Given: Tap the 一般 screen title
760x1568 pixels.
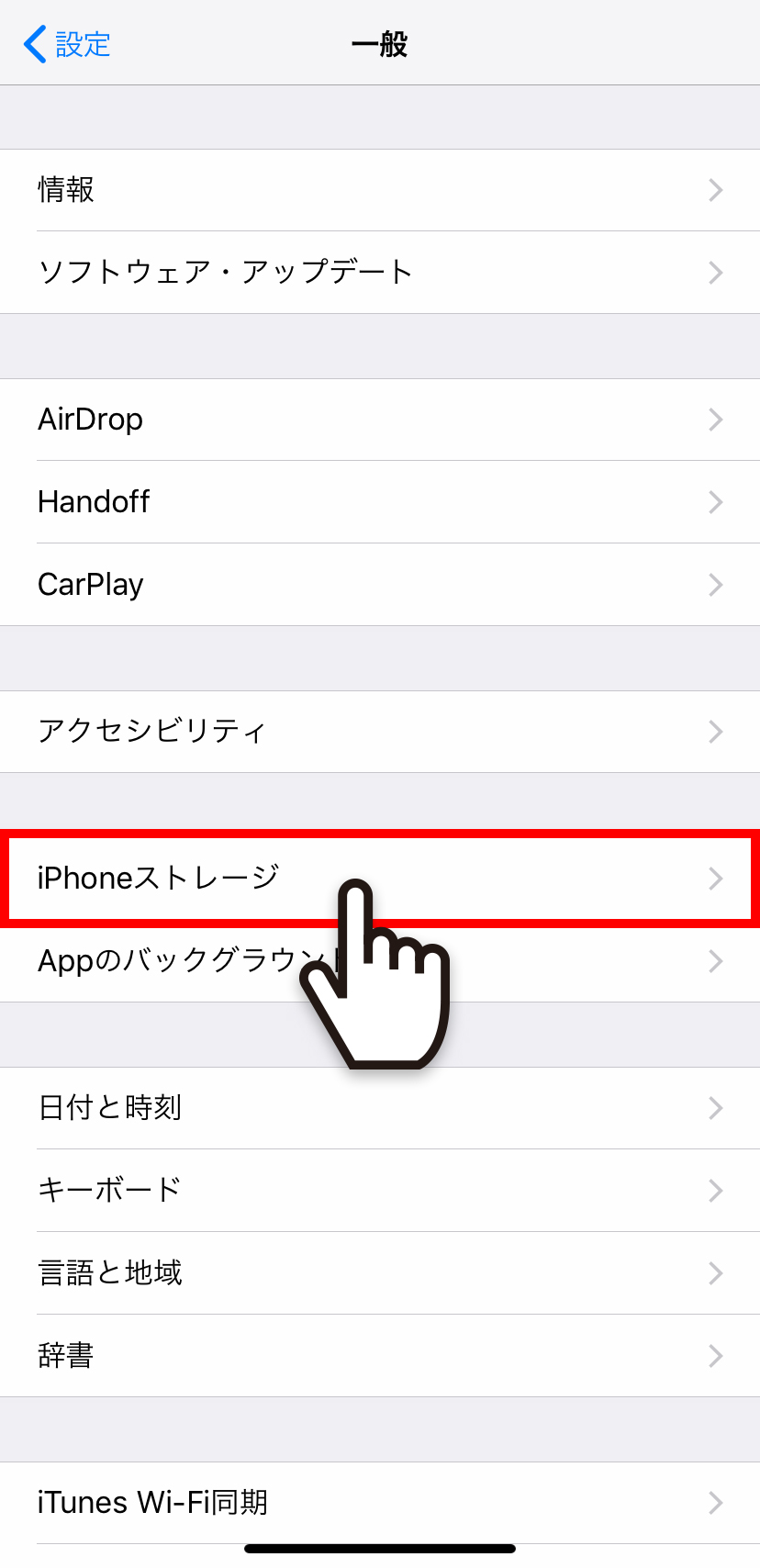Looking at the screenshot, I should (380, 43).
